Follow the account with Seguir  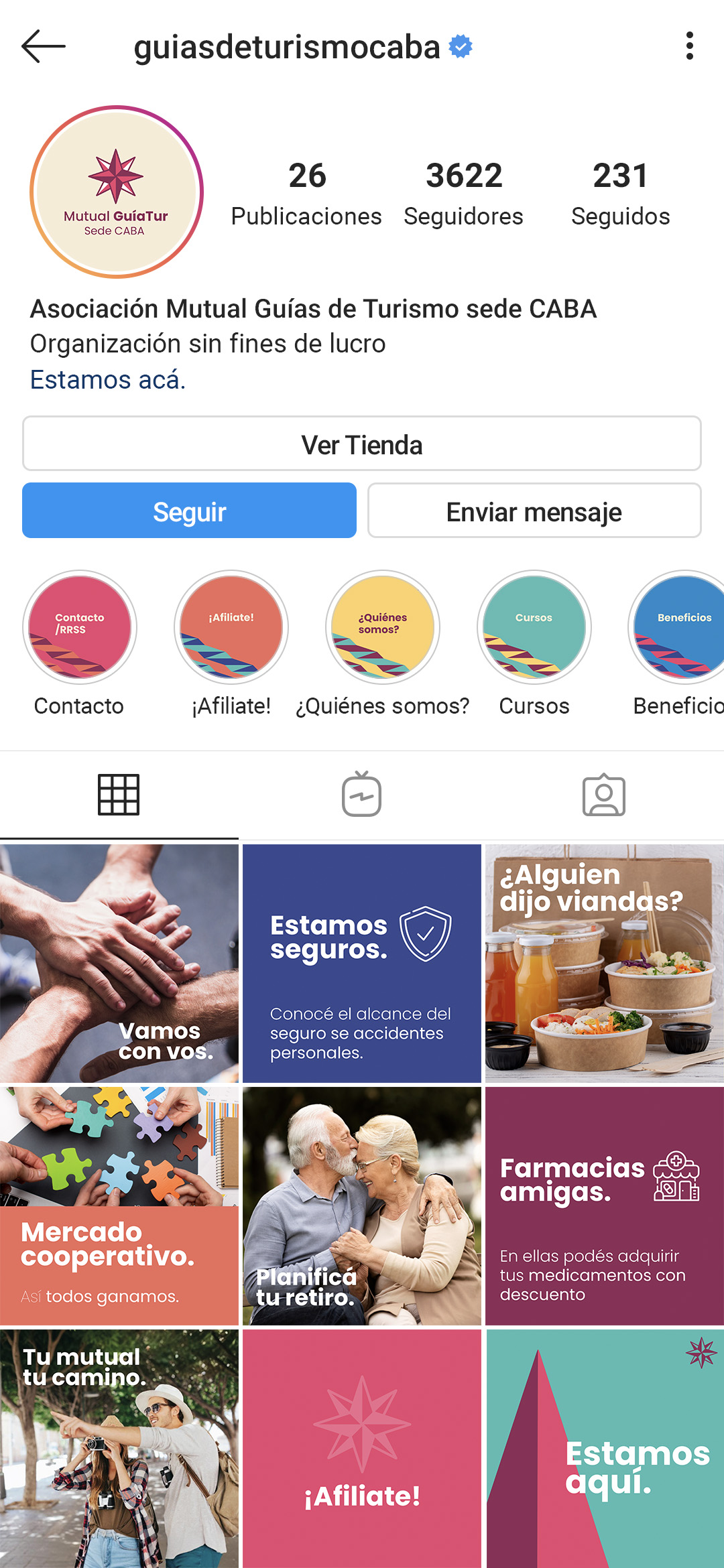(189, 511)
